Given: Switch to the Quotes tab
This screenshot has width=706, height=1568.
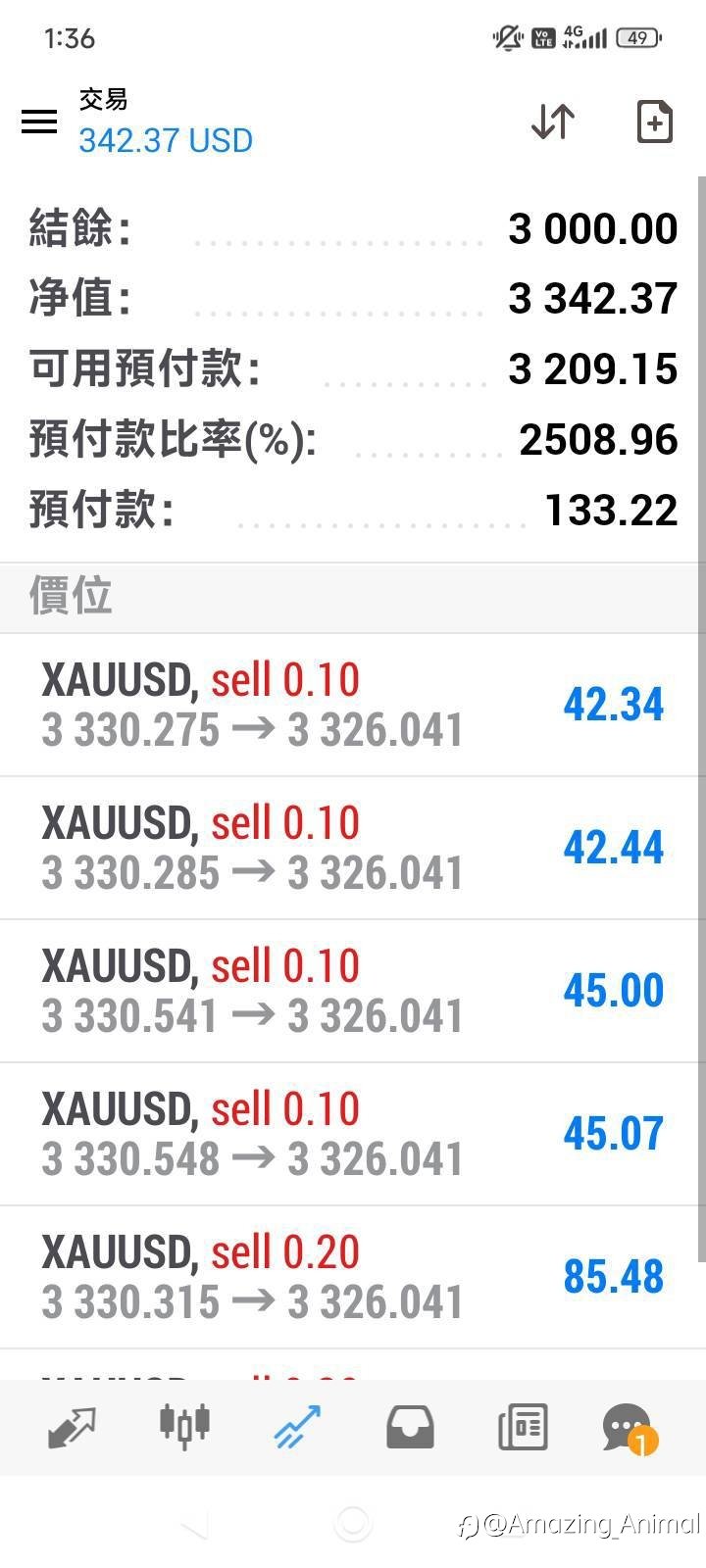Looking at the screenshot, I should click(72, 1427).
